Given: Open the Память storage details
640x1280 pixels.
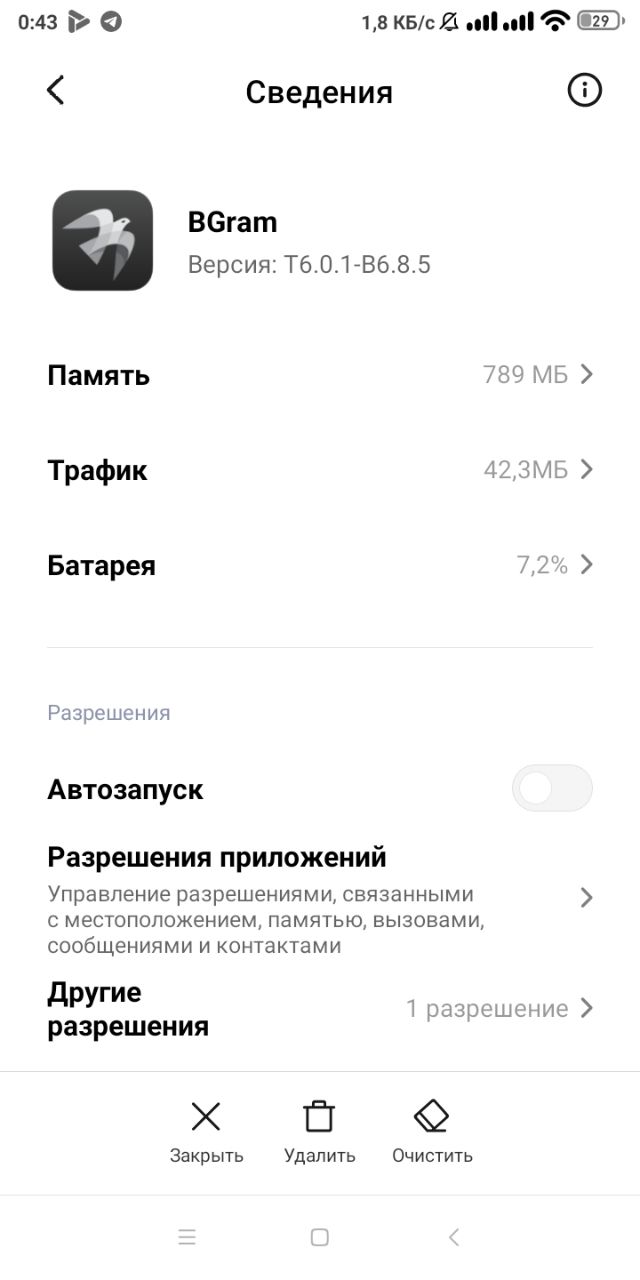Looking at the screenshot, I should (320, 375).
